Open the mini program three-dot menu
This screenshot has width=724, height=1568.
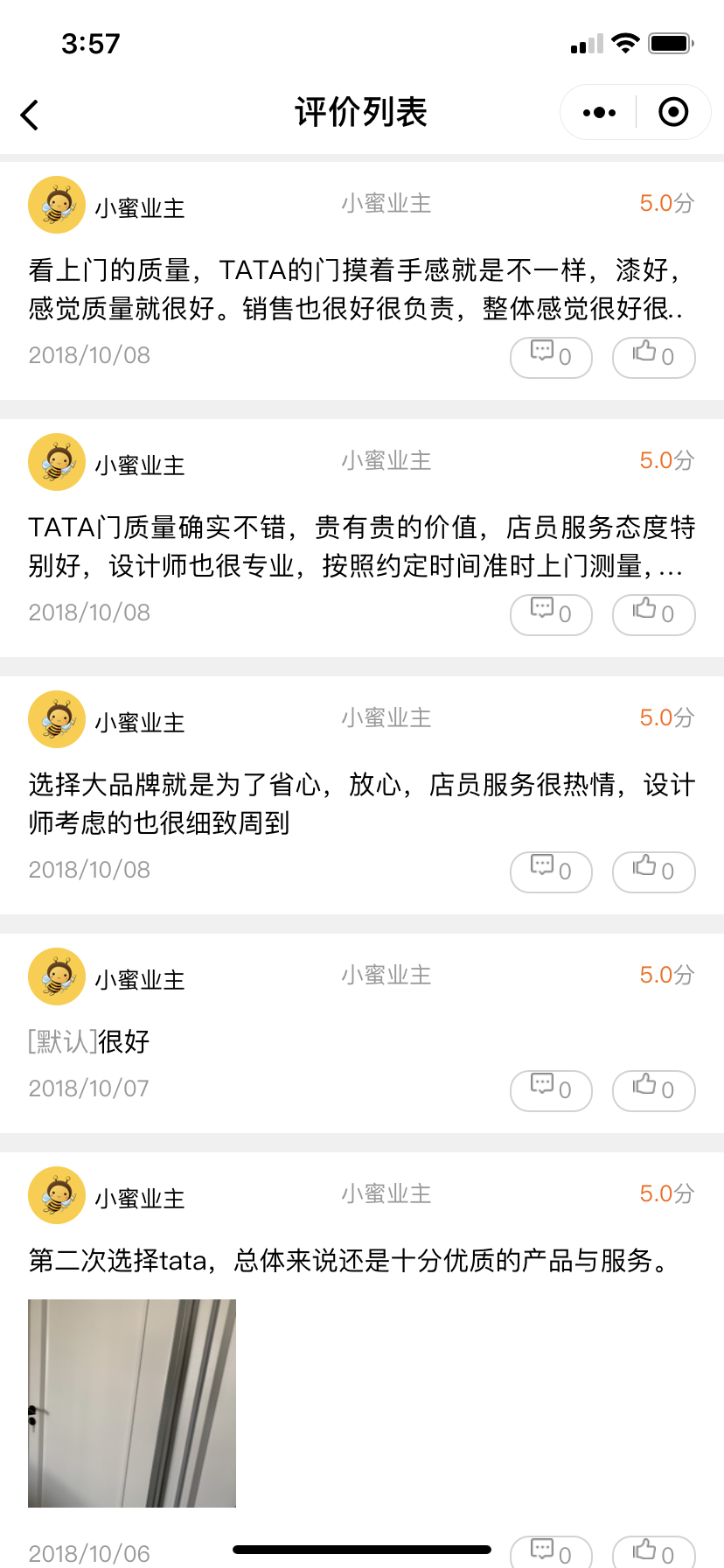pyautogui.click(x=599, y=113)
